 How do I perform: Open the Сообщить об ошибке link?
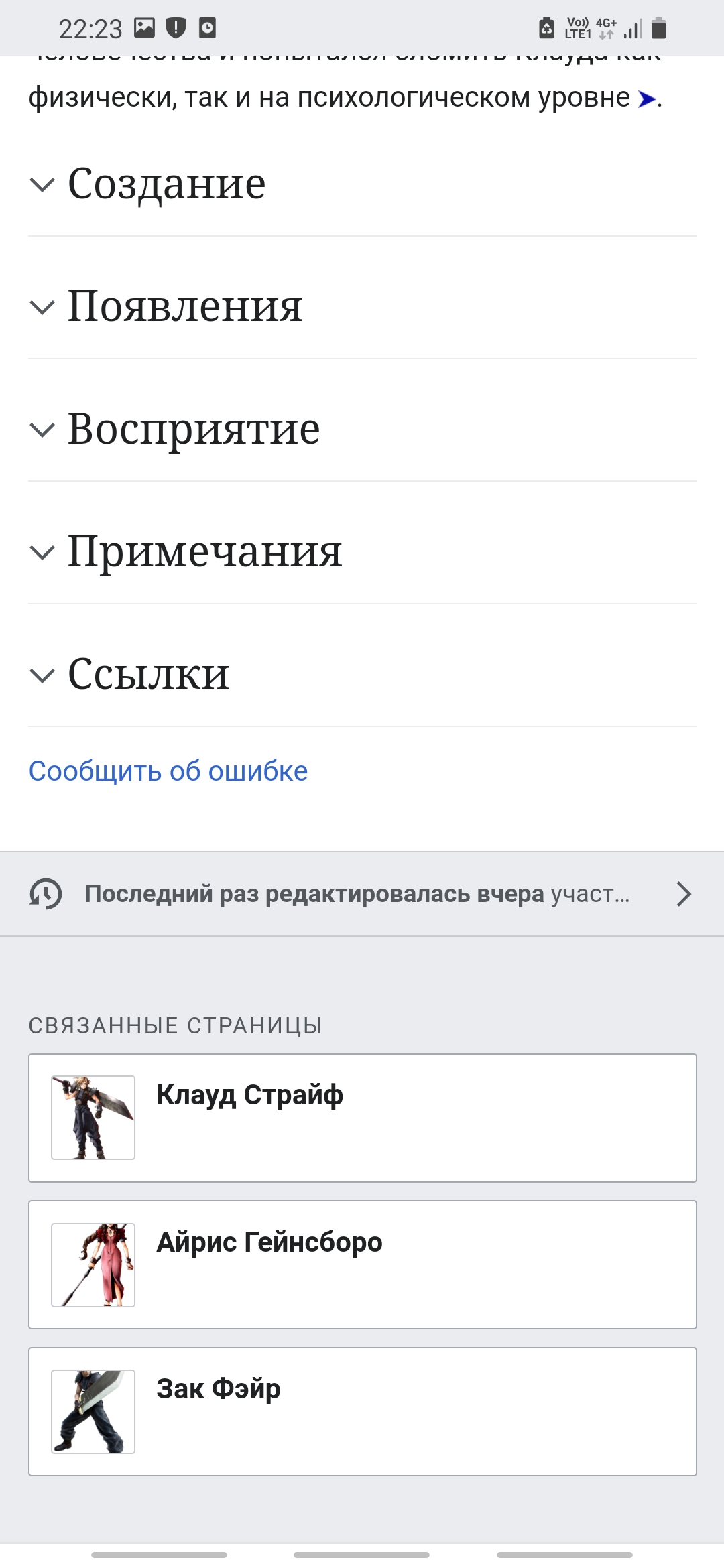click(168, 771)
